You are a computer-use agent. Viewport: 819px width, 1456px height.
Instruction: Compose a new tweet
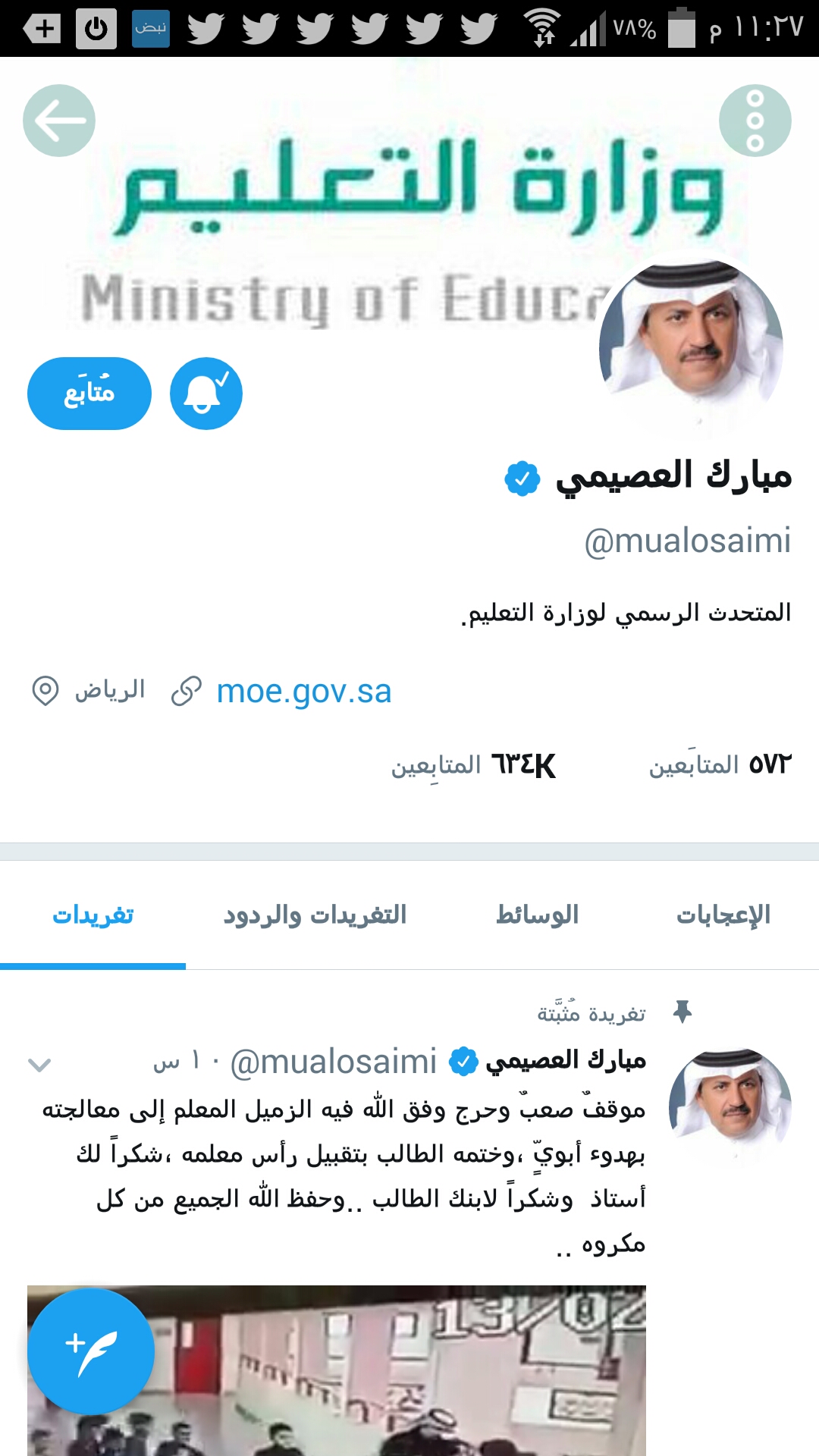pos(91,1351)
